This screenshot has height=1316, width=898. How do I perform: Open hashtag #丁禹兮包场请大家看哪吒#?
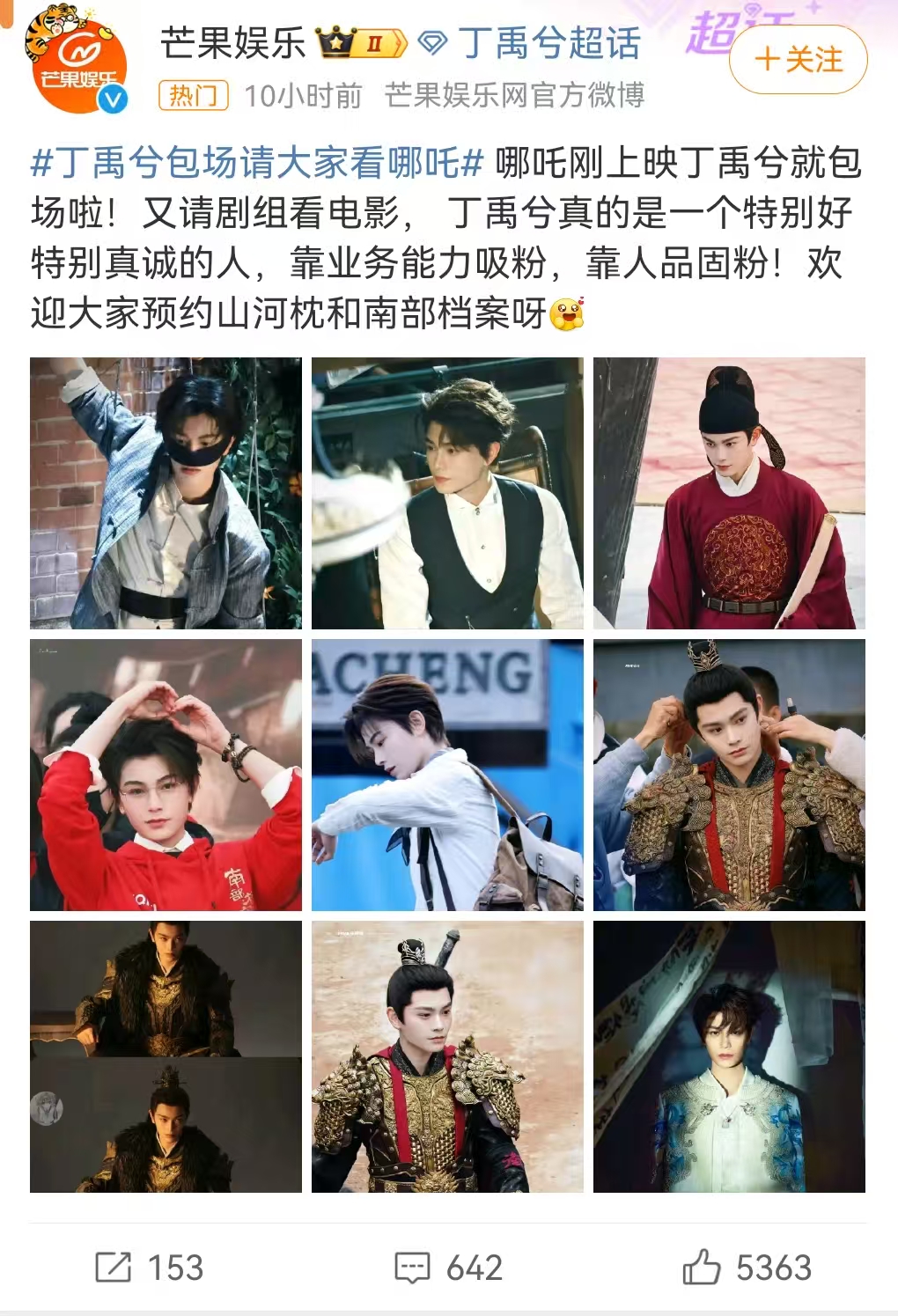coord(257,163)
